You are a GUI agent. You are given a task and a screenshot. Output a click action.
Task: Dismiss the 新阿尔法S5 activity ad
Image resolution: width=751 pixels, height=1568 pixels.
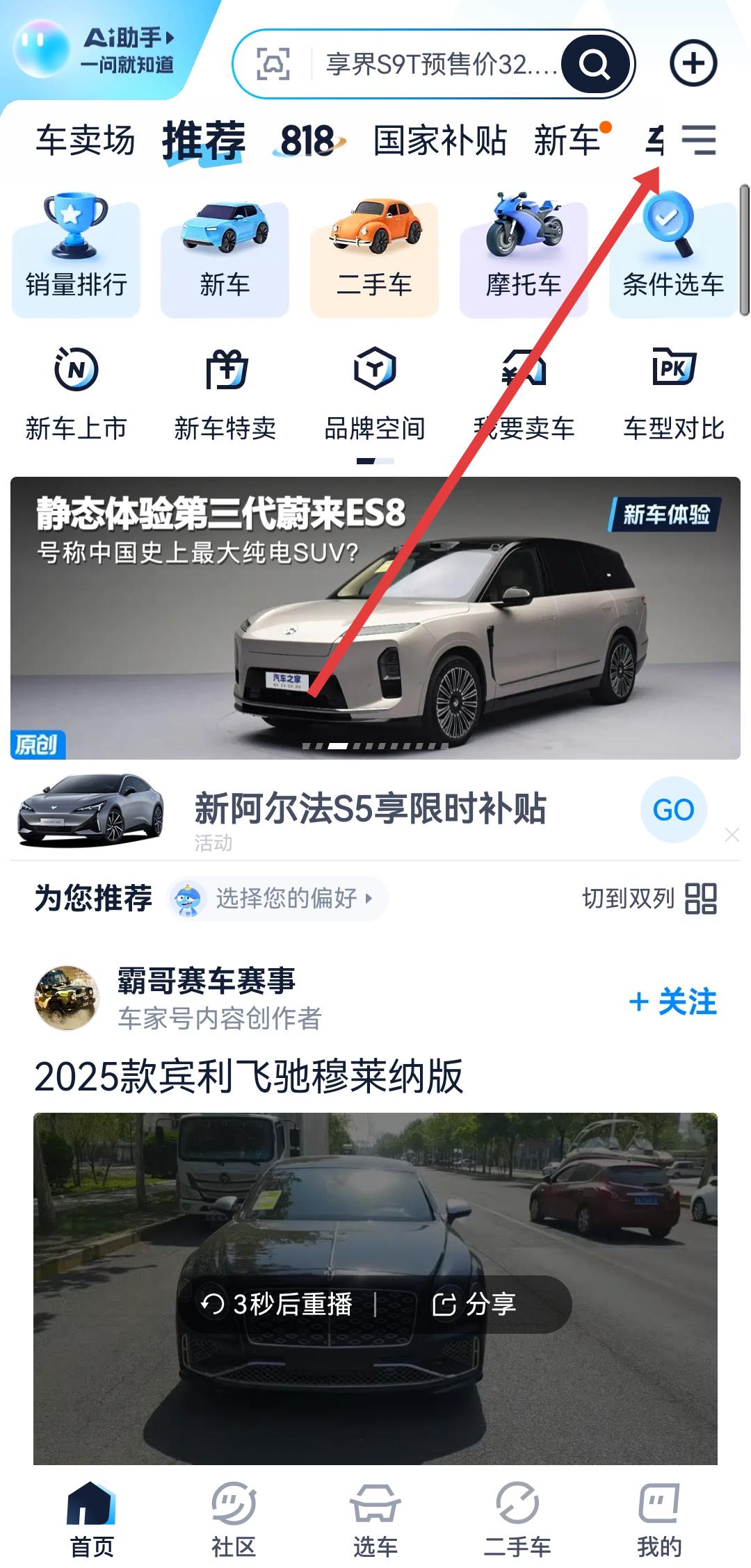(x=732, y=835)
